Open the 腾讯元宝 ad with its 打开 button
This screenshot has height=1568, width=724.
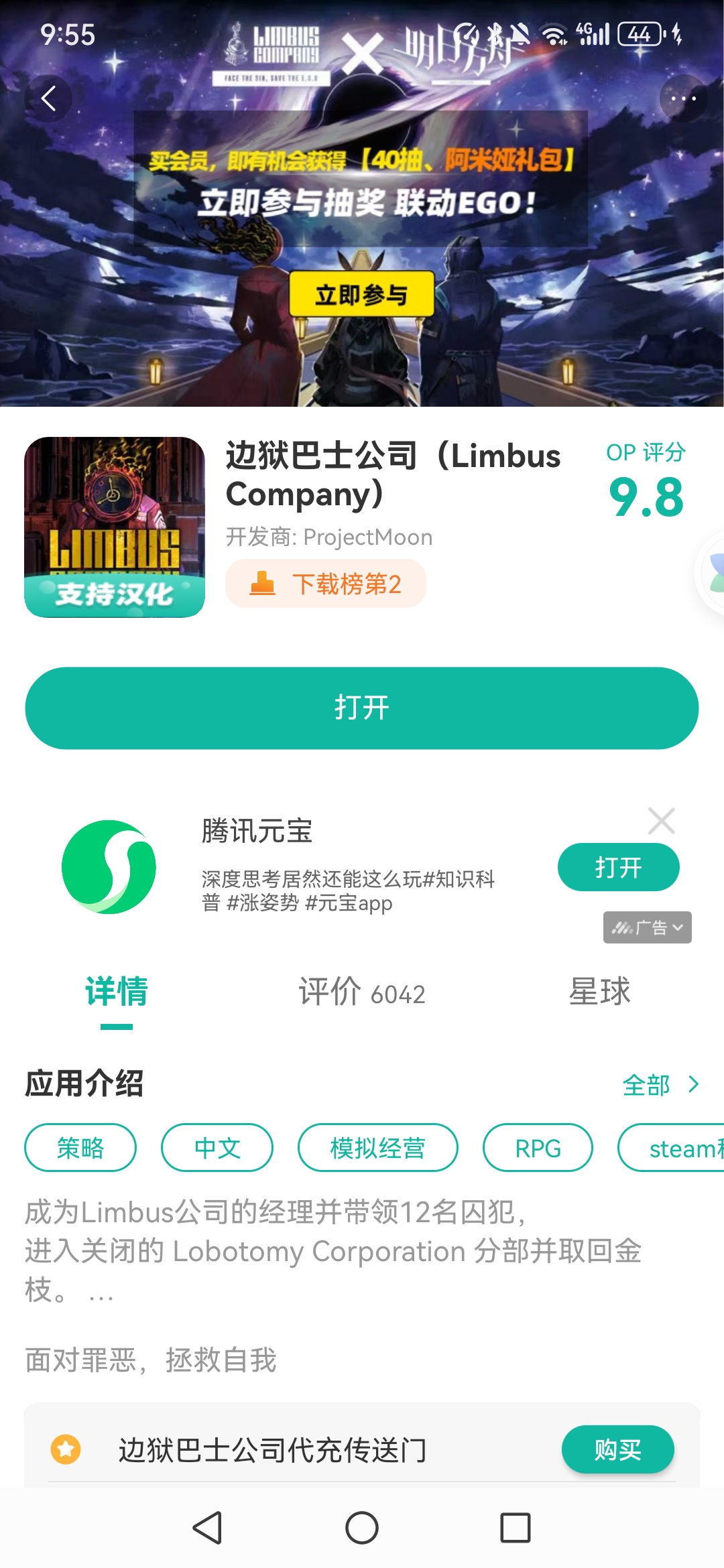[x=618, y=867]
